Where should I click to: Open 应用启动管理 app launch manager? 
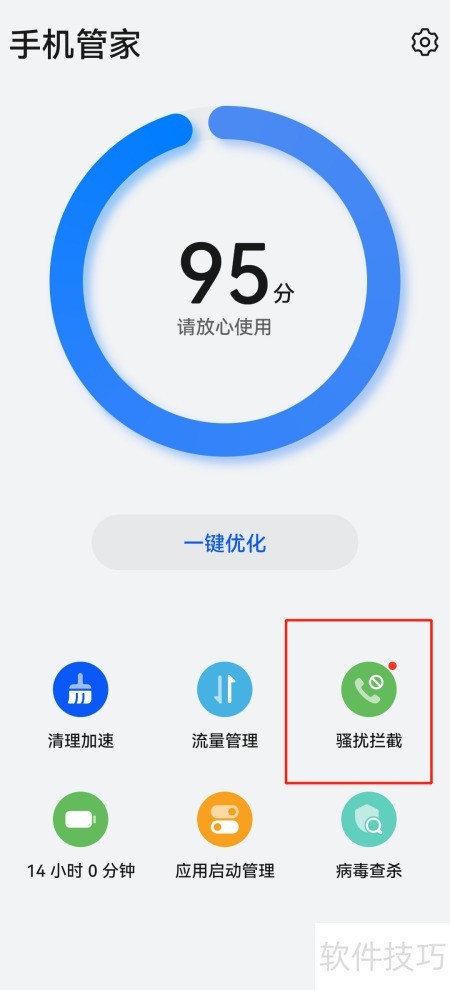(x=225, y=835)
